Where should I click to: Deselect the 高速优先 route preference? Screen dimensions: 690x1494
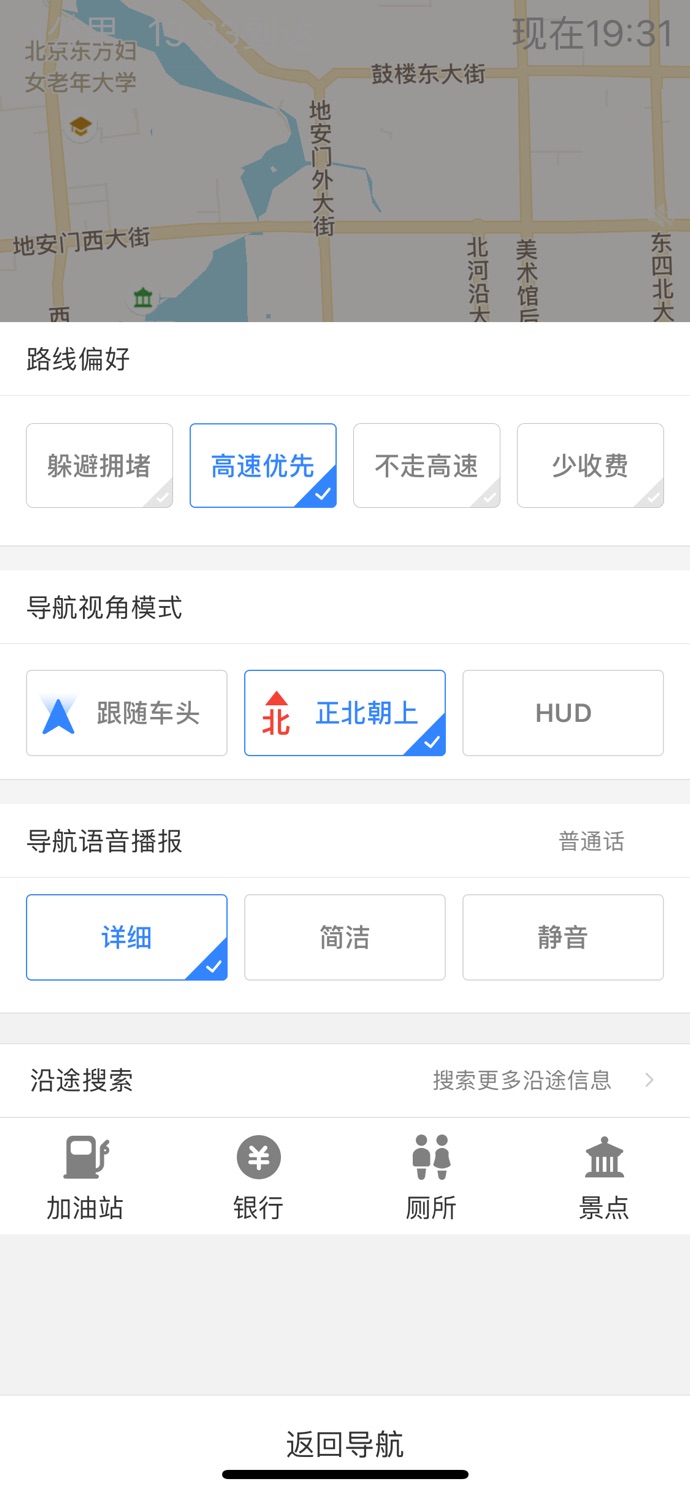pos(263,466)
